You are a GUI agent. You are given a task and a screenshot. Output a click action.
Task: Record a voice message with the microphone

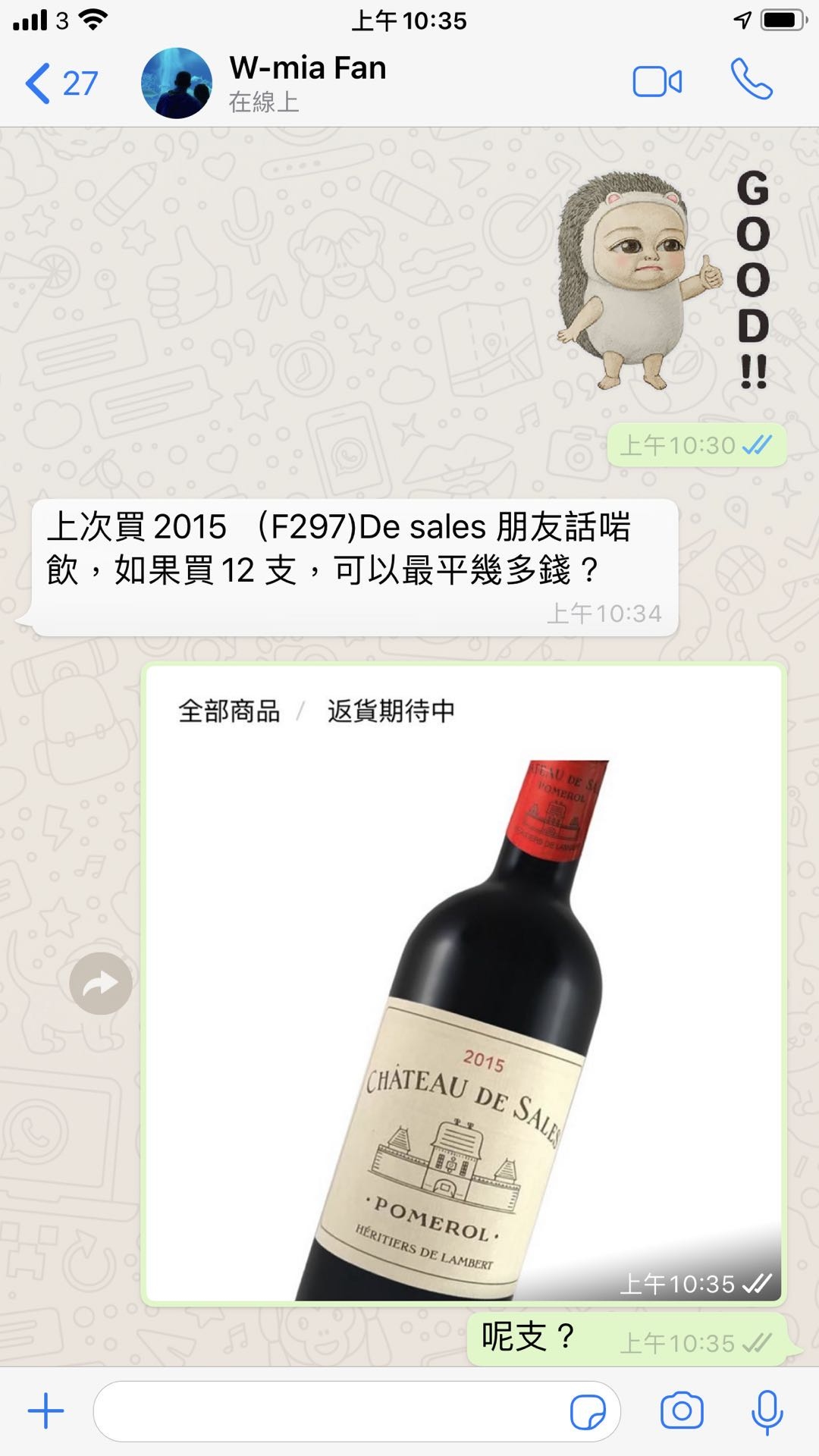tap(767, 1411)
